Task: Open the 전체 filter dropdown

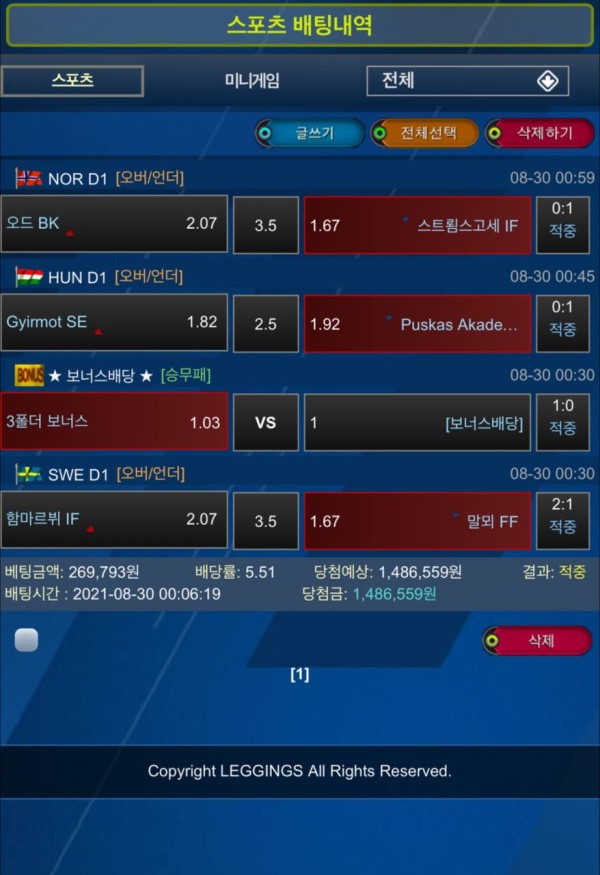Action: coord(467,81)
